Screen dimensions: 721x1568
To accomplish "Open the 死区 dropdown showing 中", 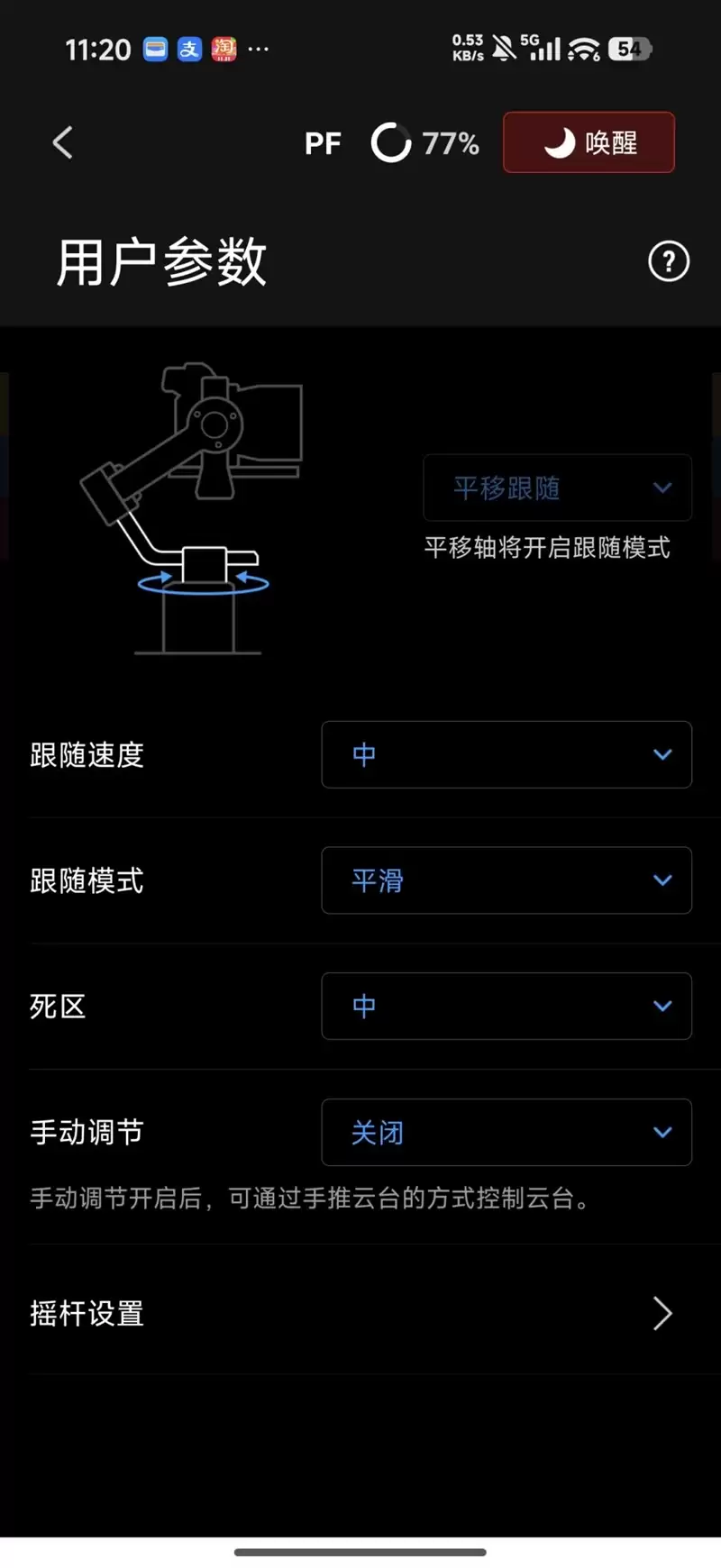I will pos(506,1007).
